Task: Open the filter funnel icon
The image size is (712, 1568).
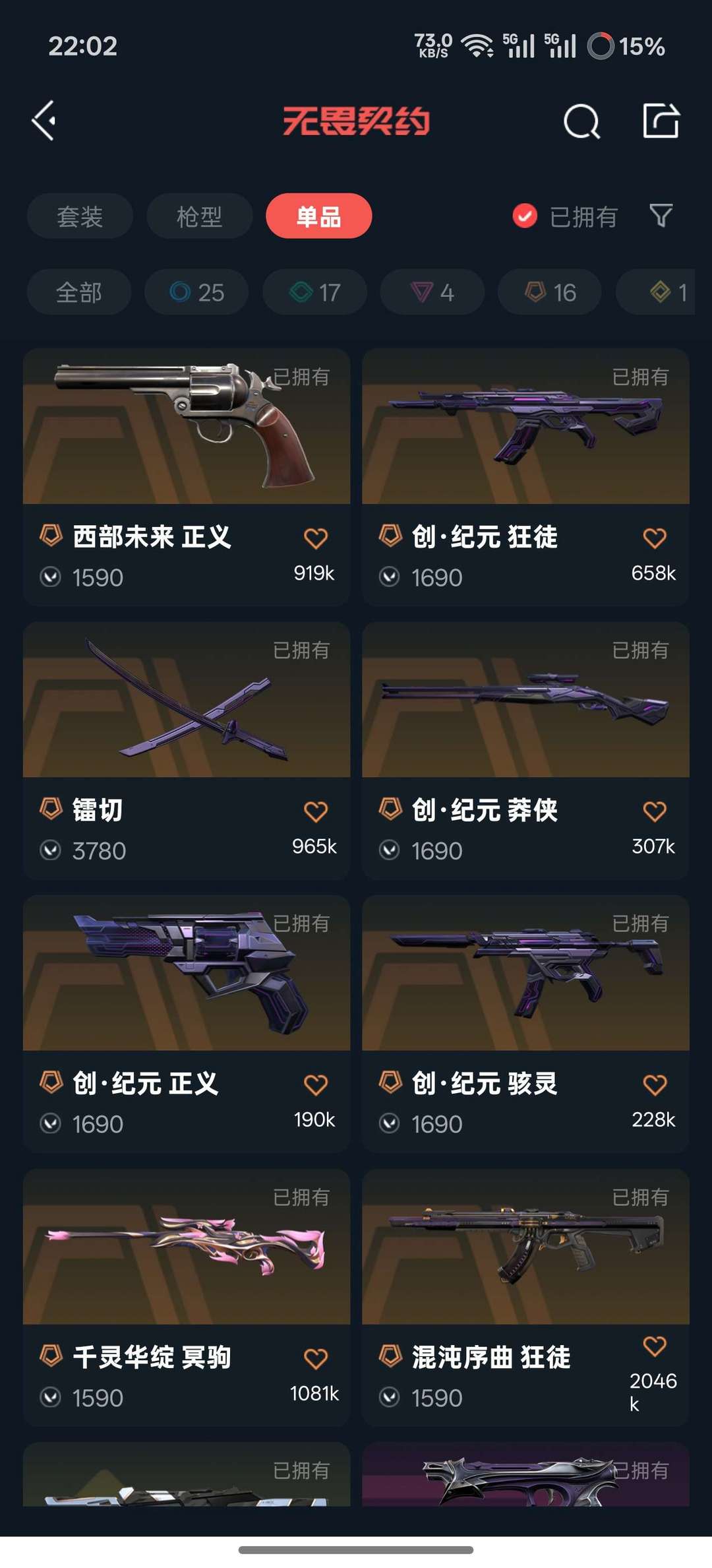Action: (661, 216)
